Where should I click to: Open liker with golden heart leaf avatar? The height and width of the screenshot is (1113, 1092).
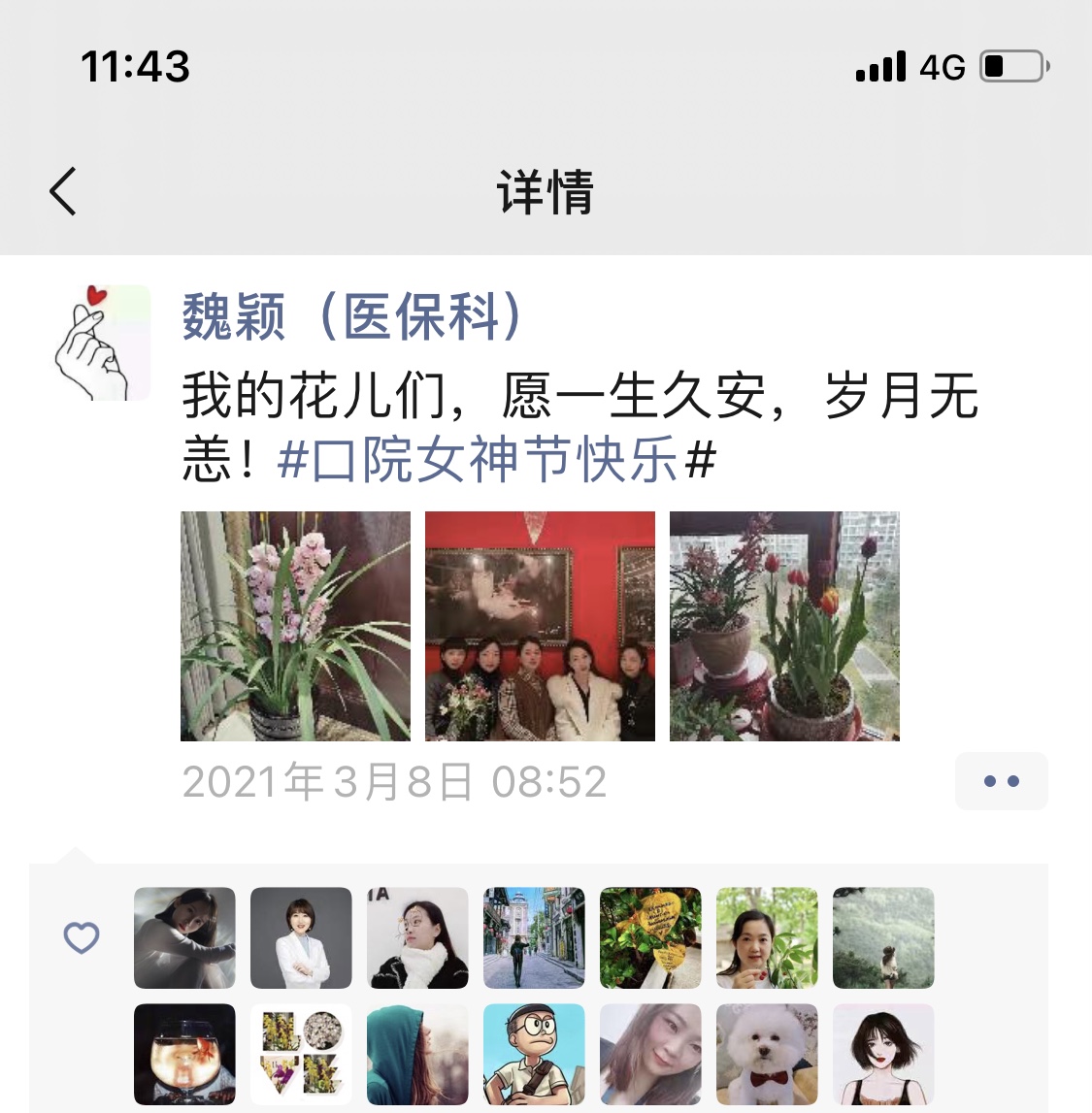click(x=650, y=937)
